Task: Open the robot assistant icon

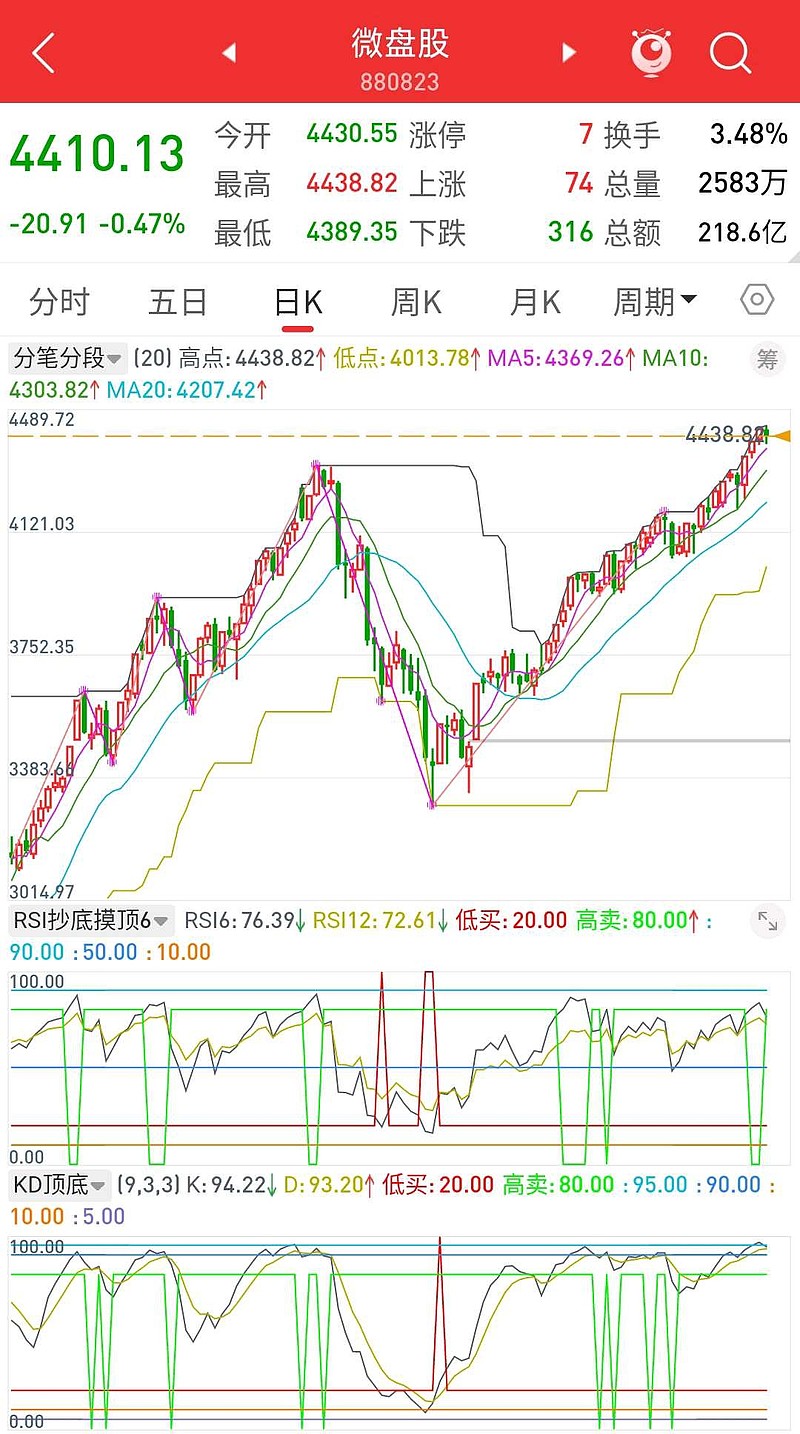Action: 652,52
